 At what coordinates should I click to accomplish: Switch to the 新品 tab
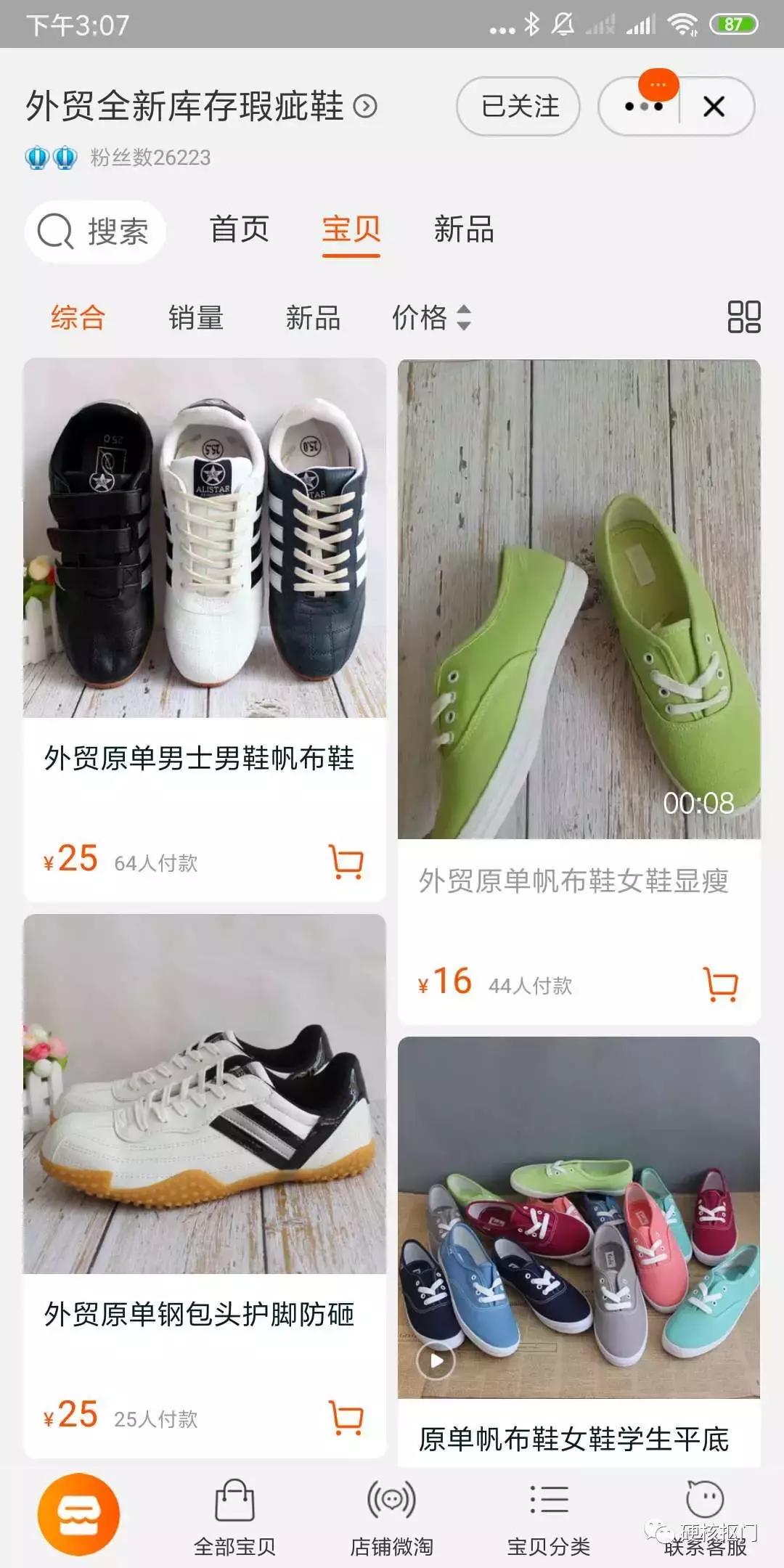pos(465,231)
